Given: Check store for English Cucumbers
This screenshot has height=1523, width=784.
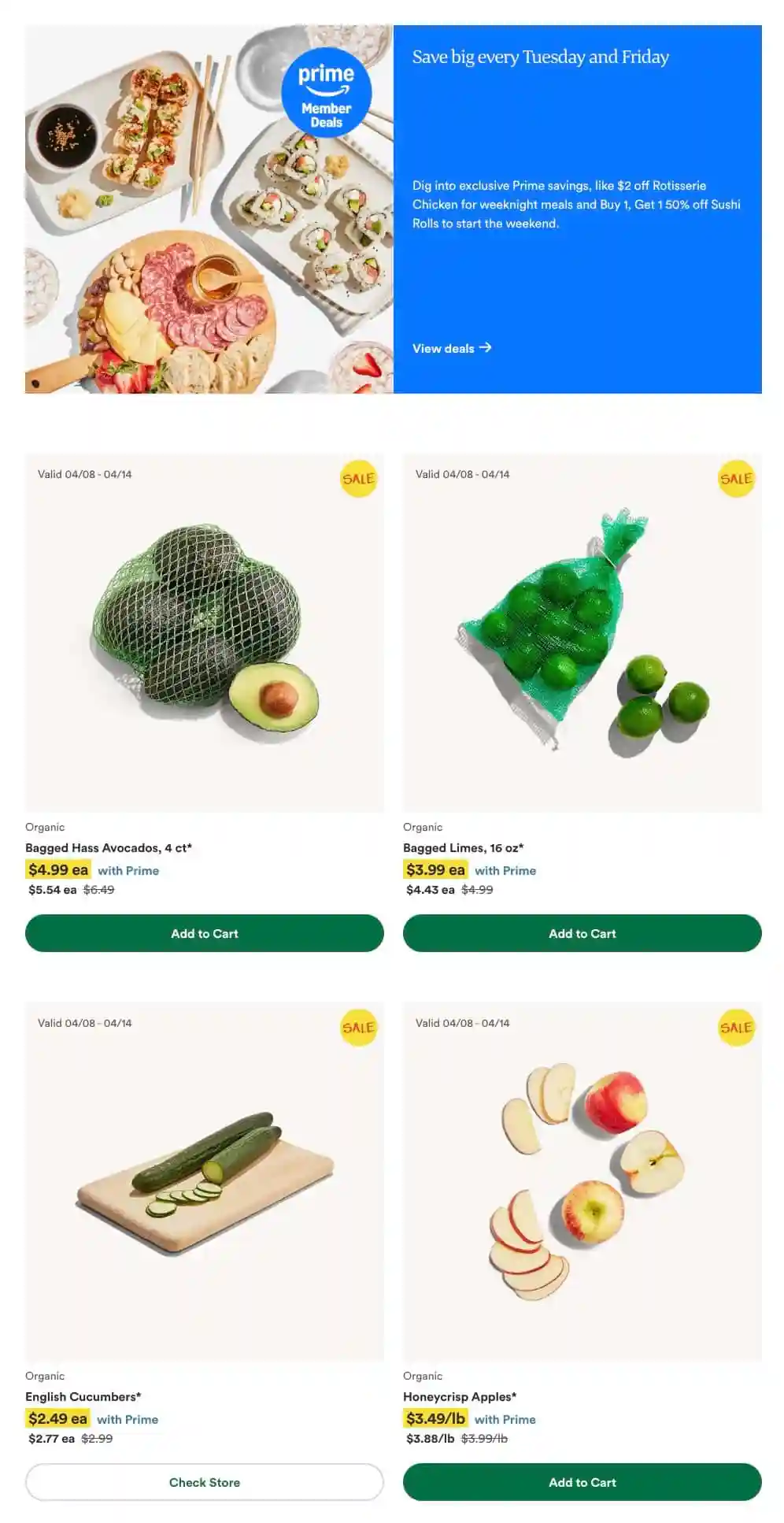Looking at the screenshot, I should tap(204, 1482).
